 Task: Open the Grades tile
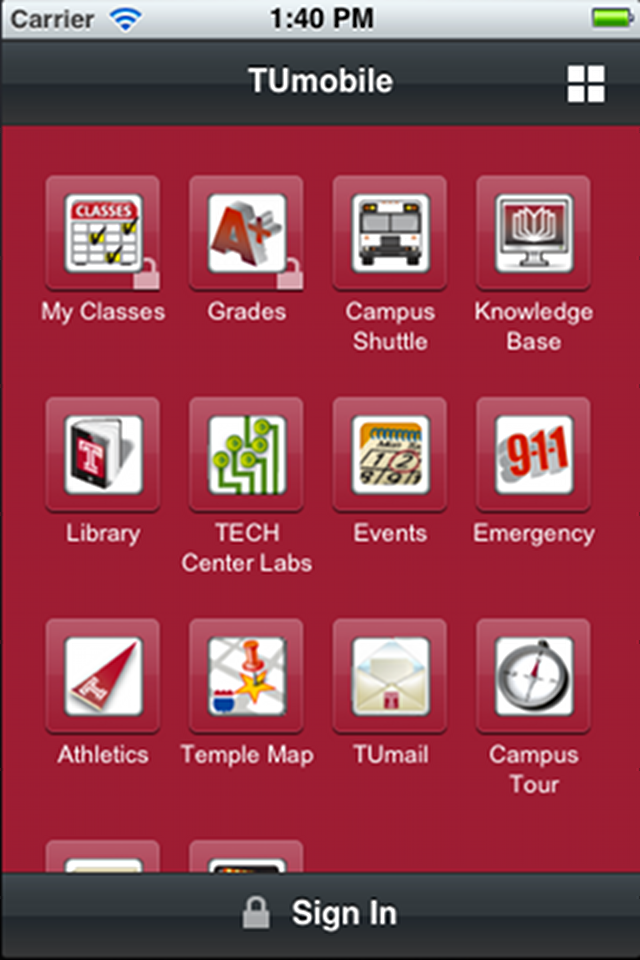[246, 234]
